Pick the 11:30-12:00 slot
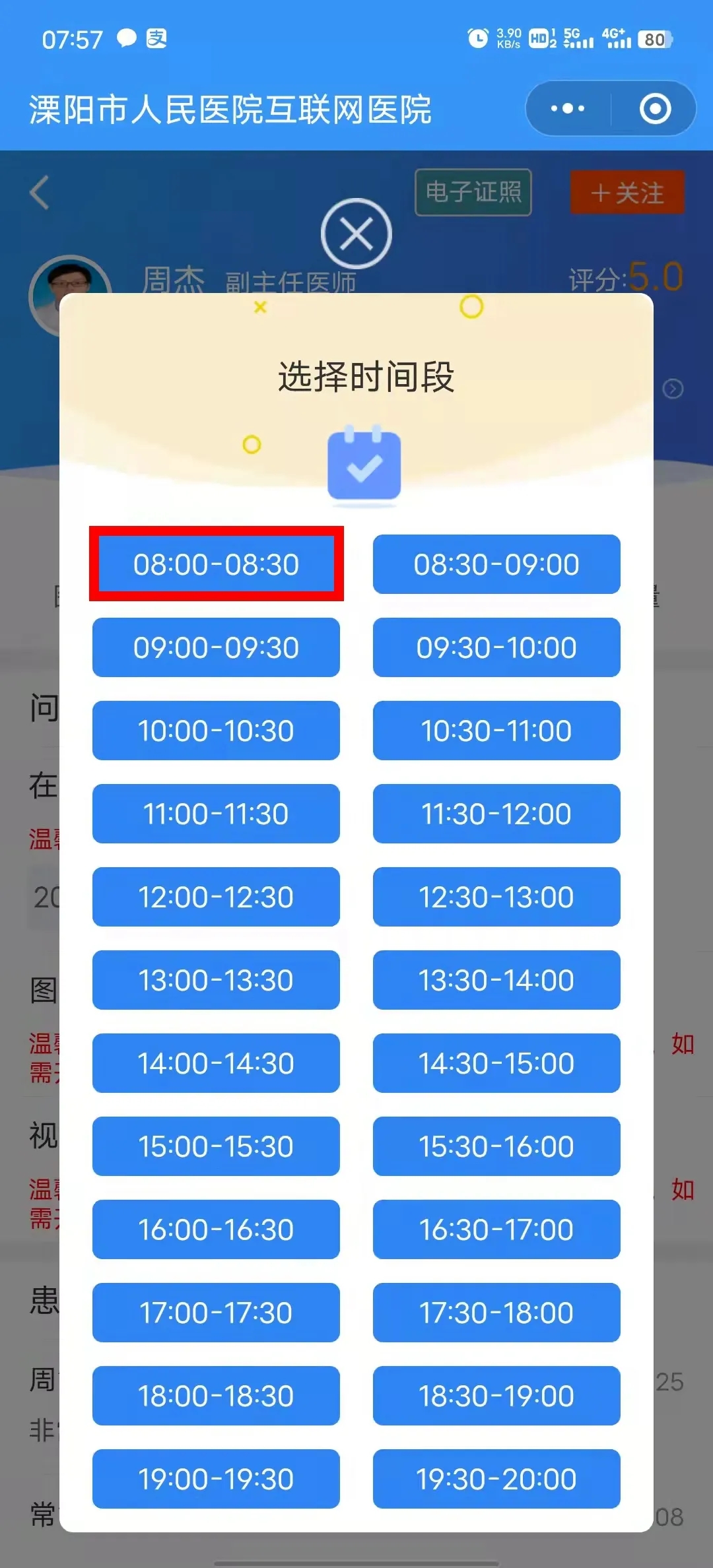The width and height of the screenshot is (713, 1568). 496,814
